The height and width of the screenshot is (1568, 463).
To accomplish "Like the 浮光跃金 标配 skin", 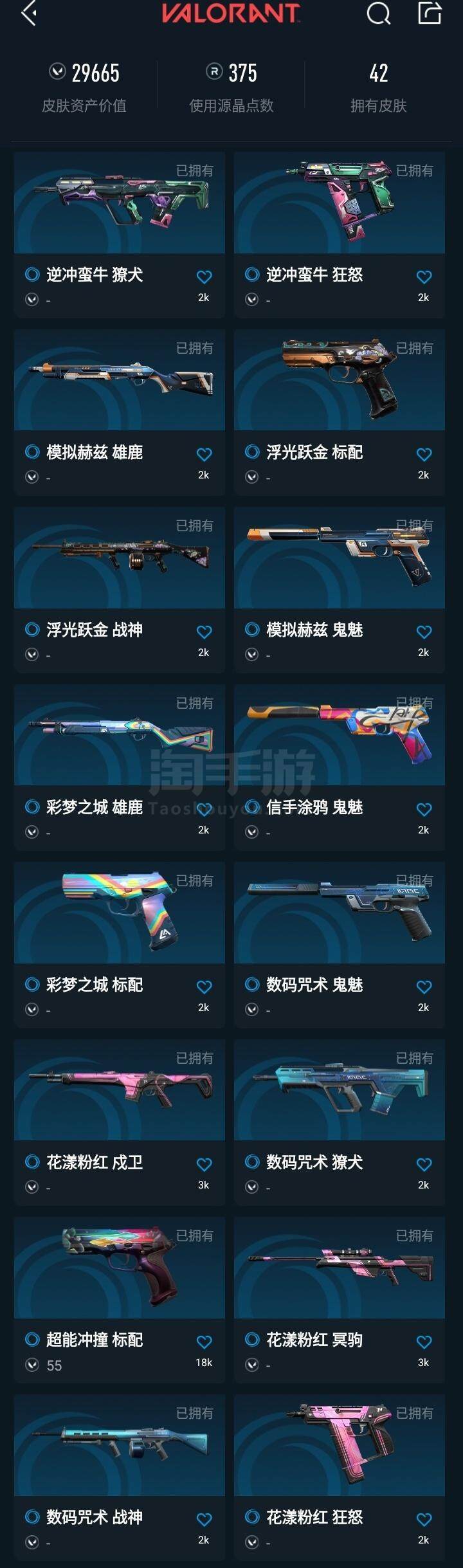I will 424,455.
